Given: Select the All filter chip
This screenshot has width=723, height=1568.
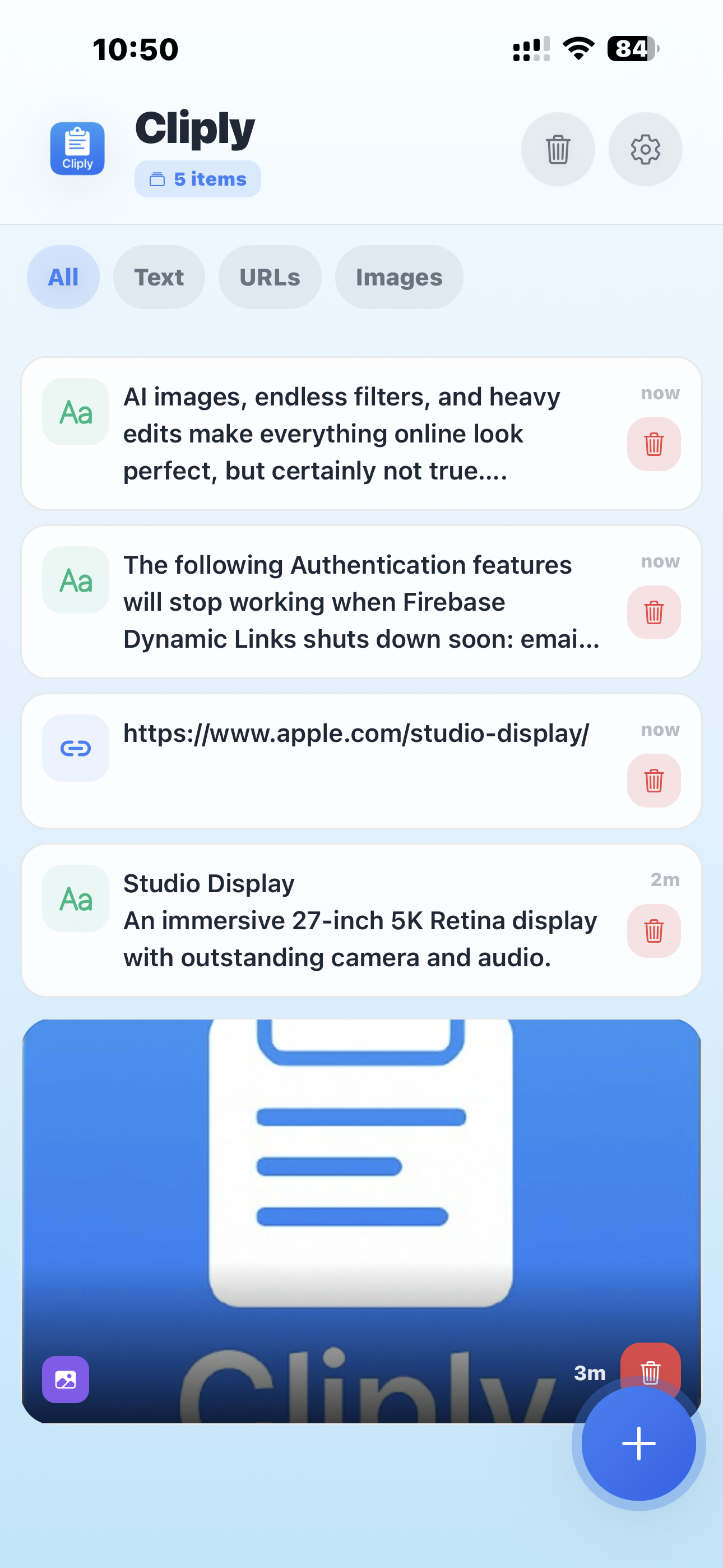Looking at the screenshot, I should click(x=63, y=276).
